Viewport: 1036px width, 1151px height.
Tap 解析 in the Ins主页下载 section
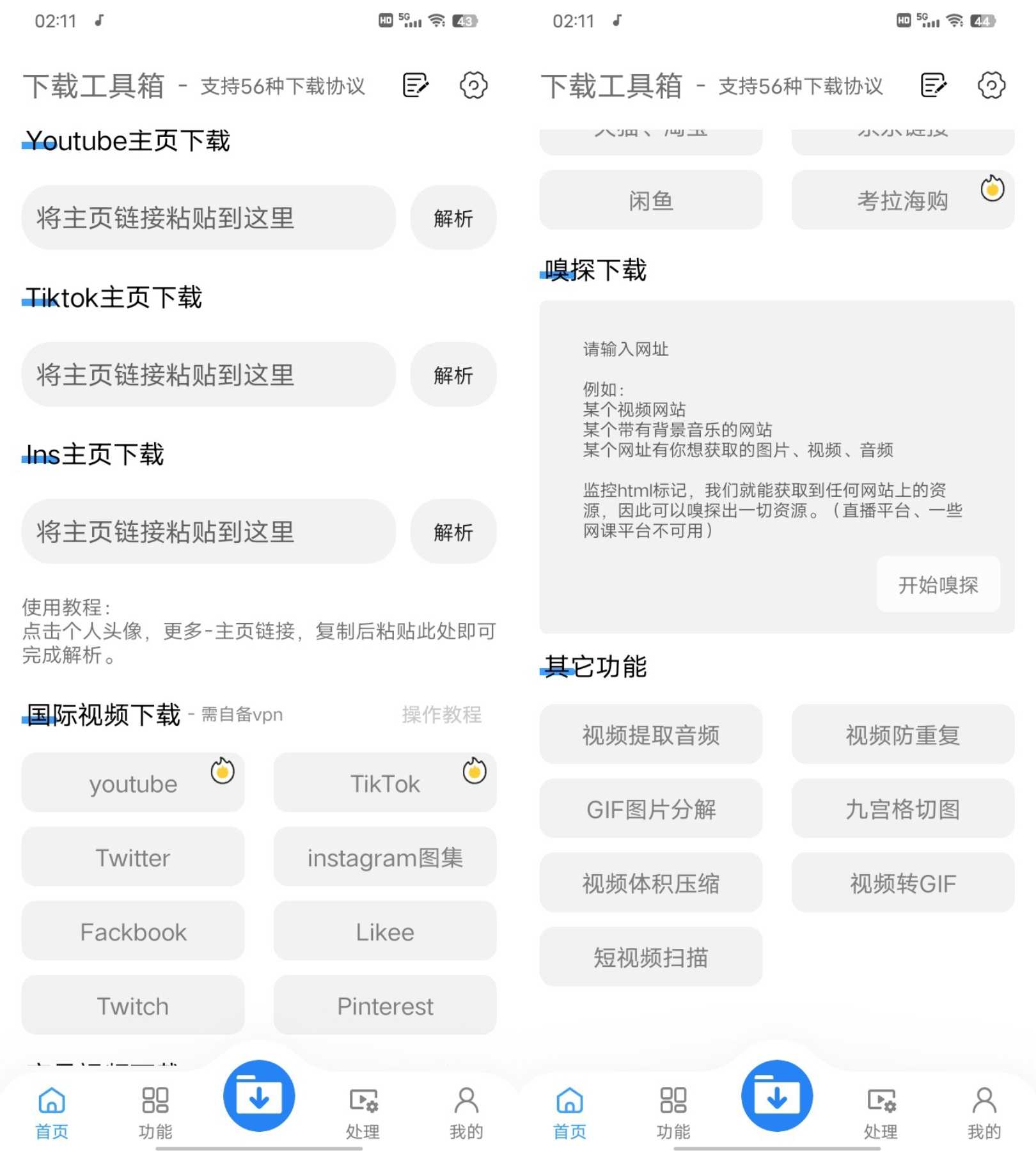point(453,532)
